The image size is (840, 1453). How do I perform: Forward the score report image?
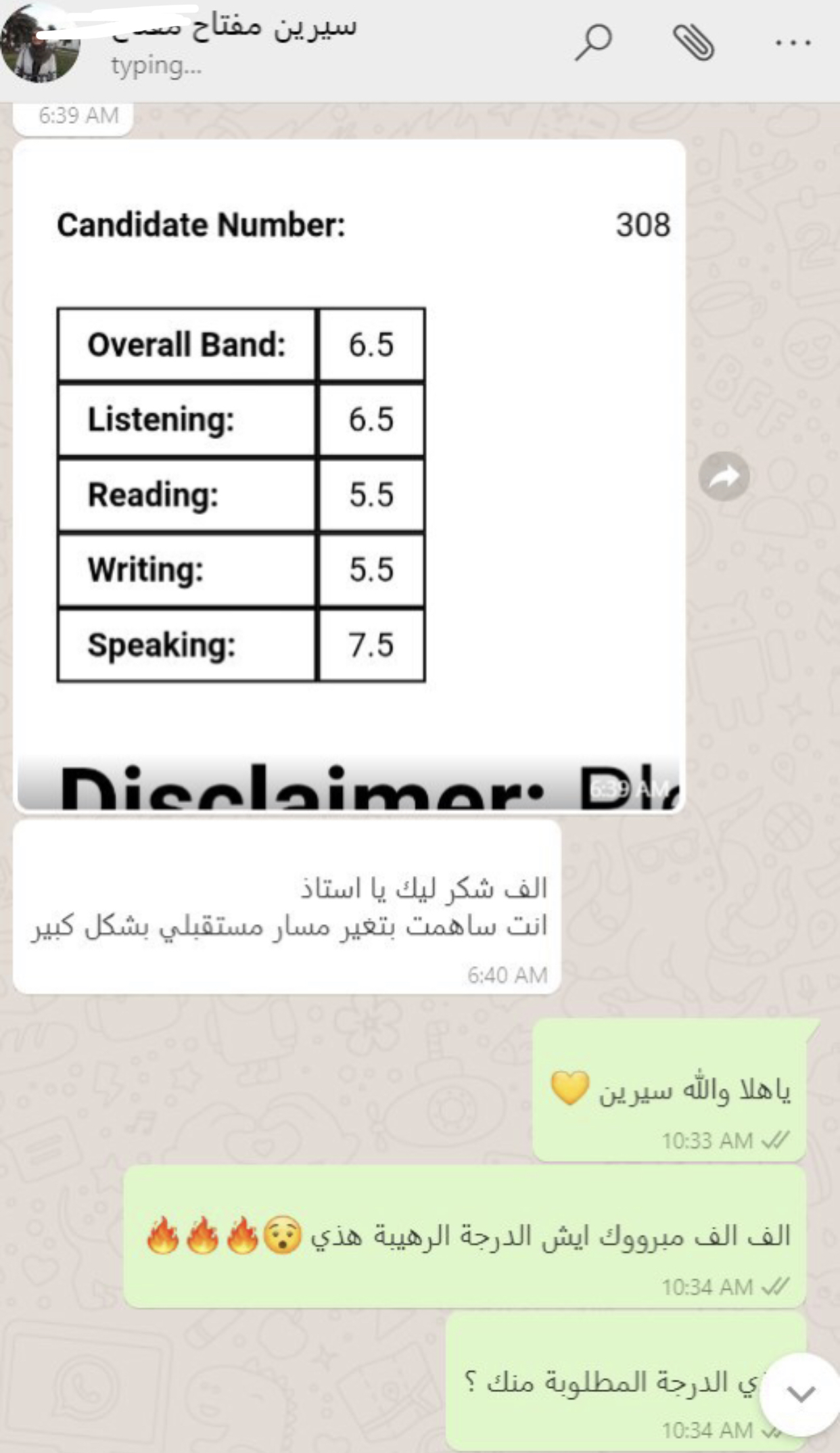(724, 476)
